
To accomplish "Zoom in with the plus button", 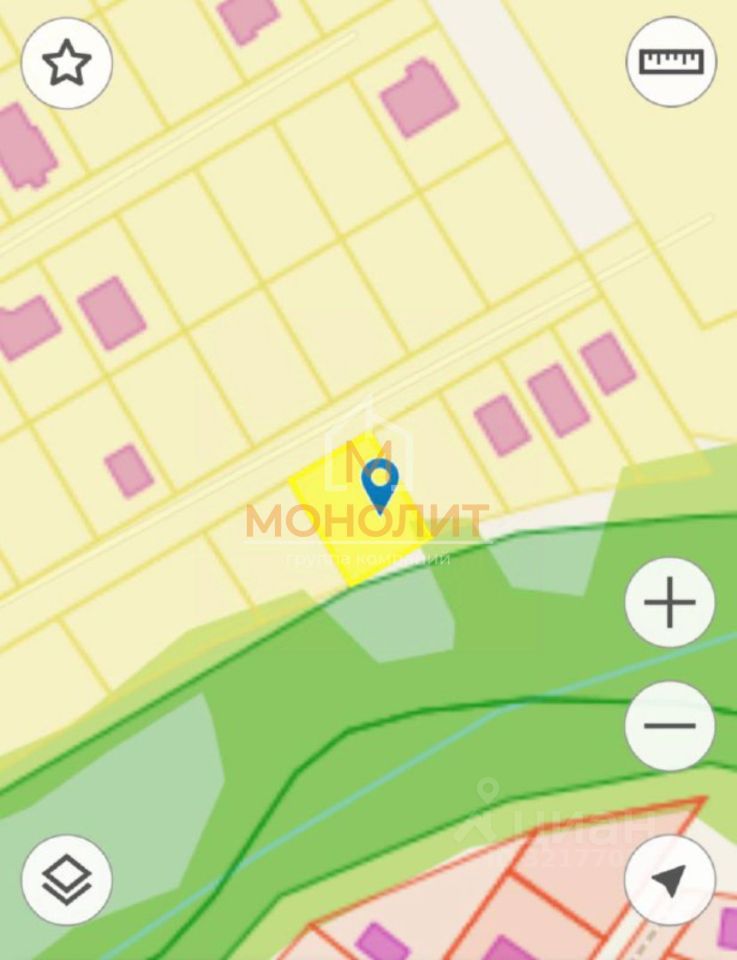I will pos(669,604).
